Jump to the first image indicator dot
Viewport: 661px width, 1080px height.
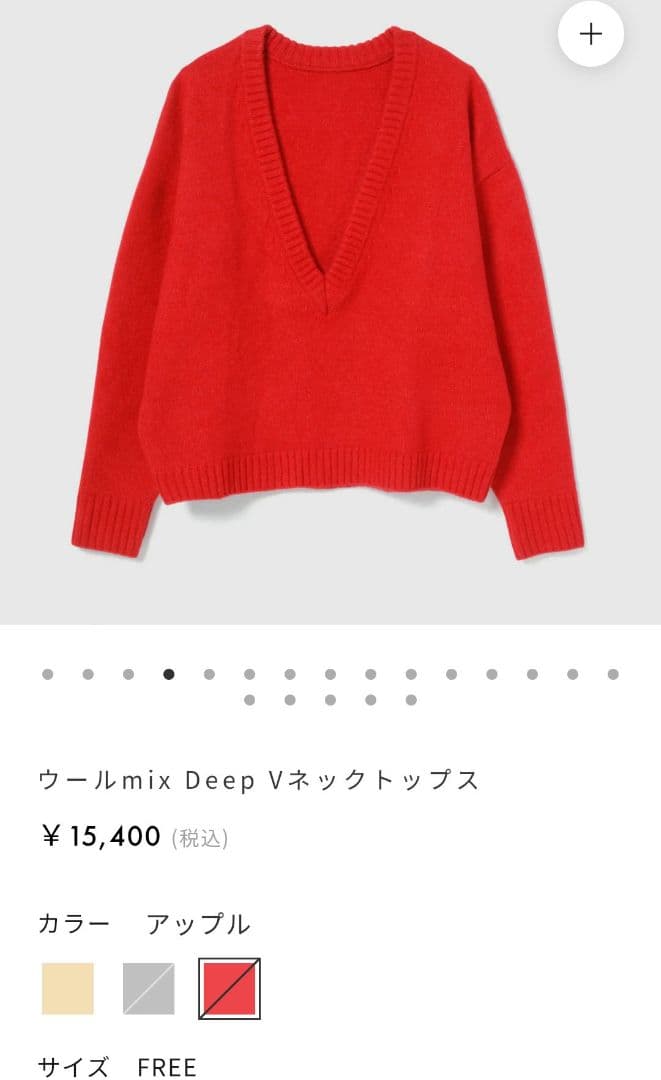[x=47, y=674]
